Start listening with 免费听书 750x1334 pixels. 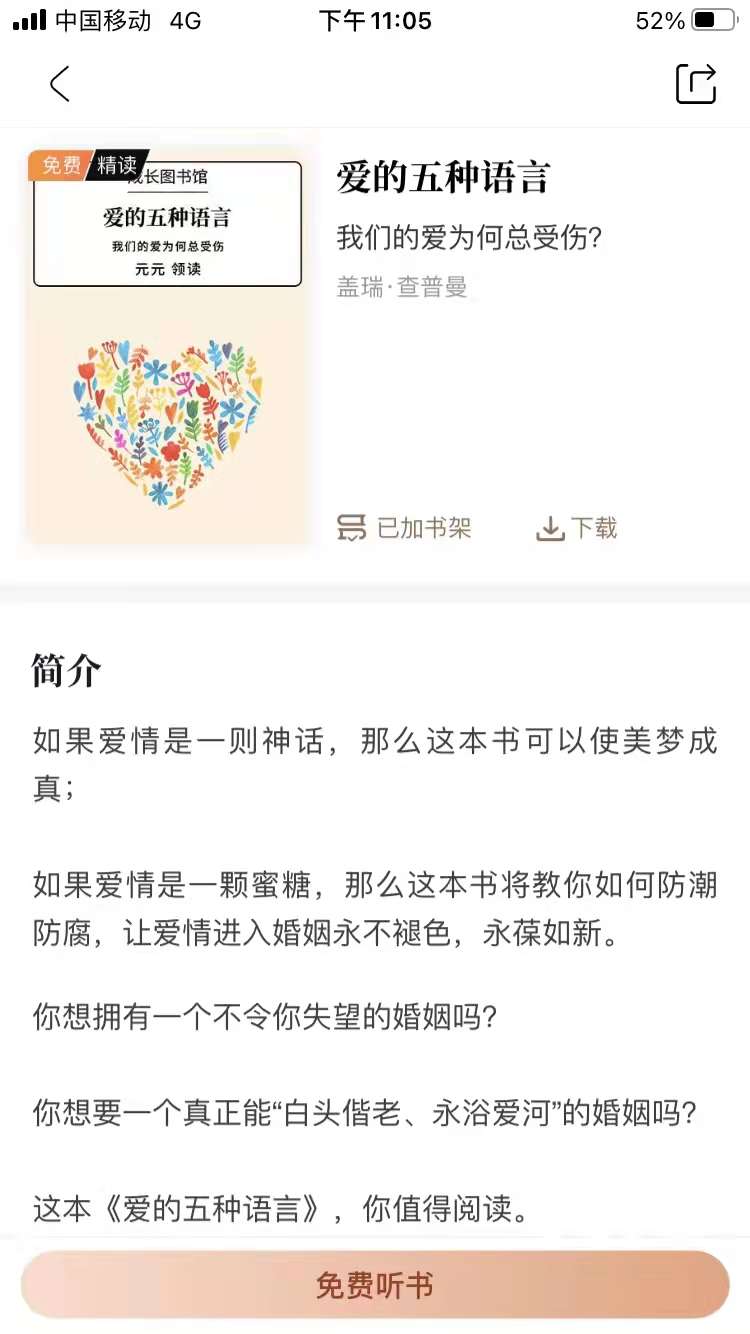coord(375,1285)
